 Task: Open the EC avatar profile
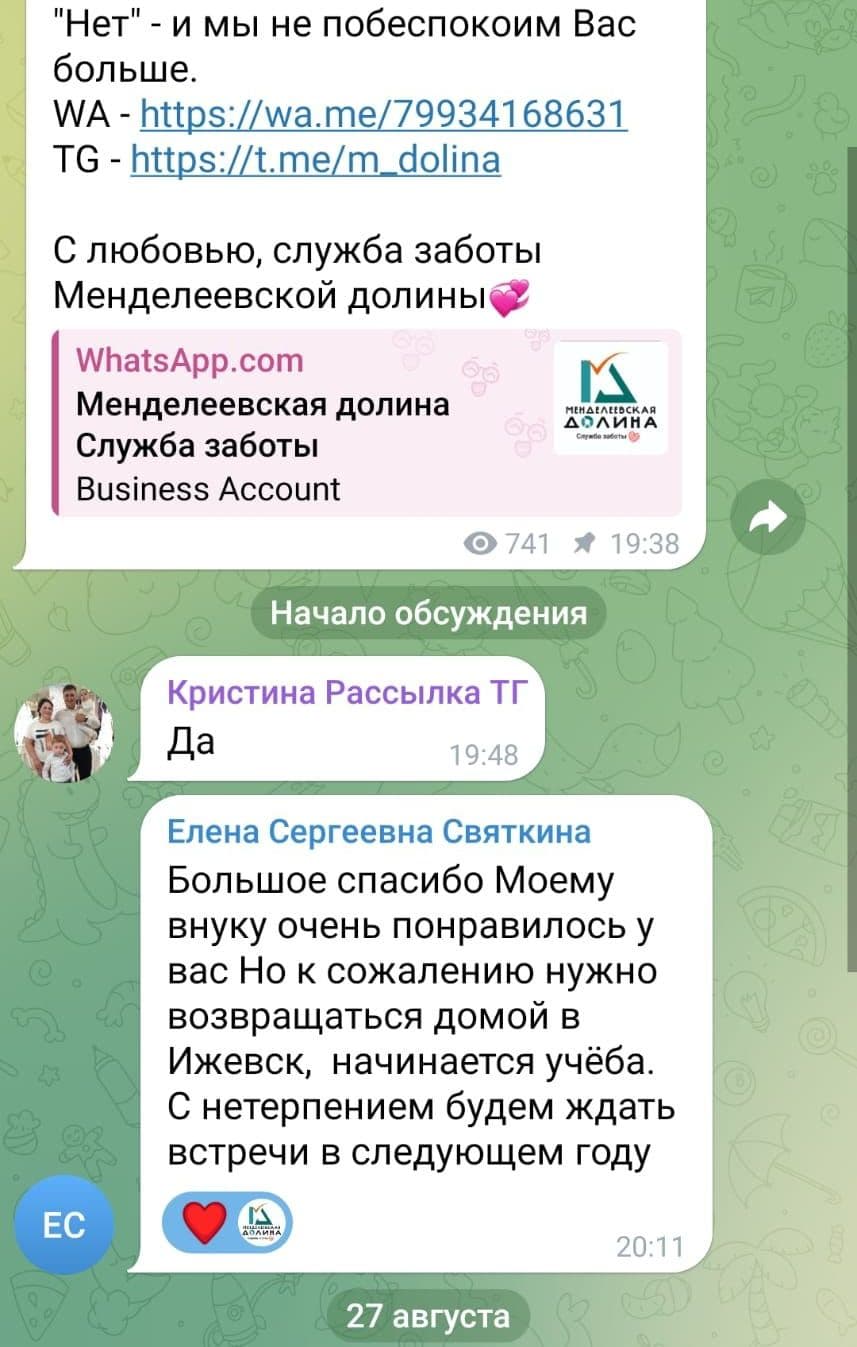64,1224
